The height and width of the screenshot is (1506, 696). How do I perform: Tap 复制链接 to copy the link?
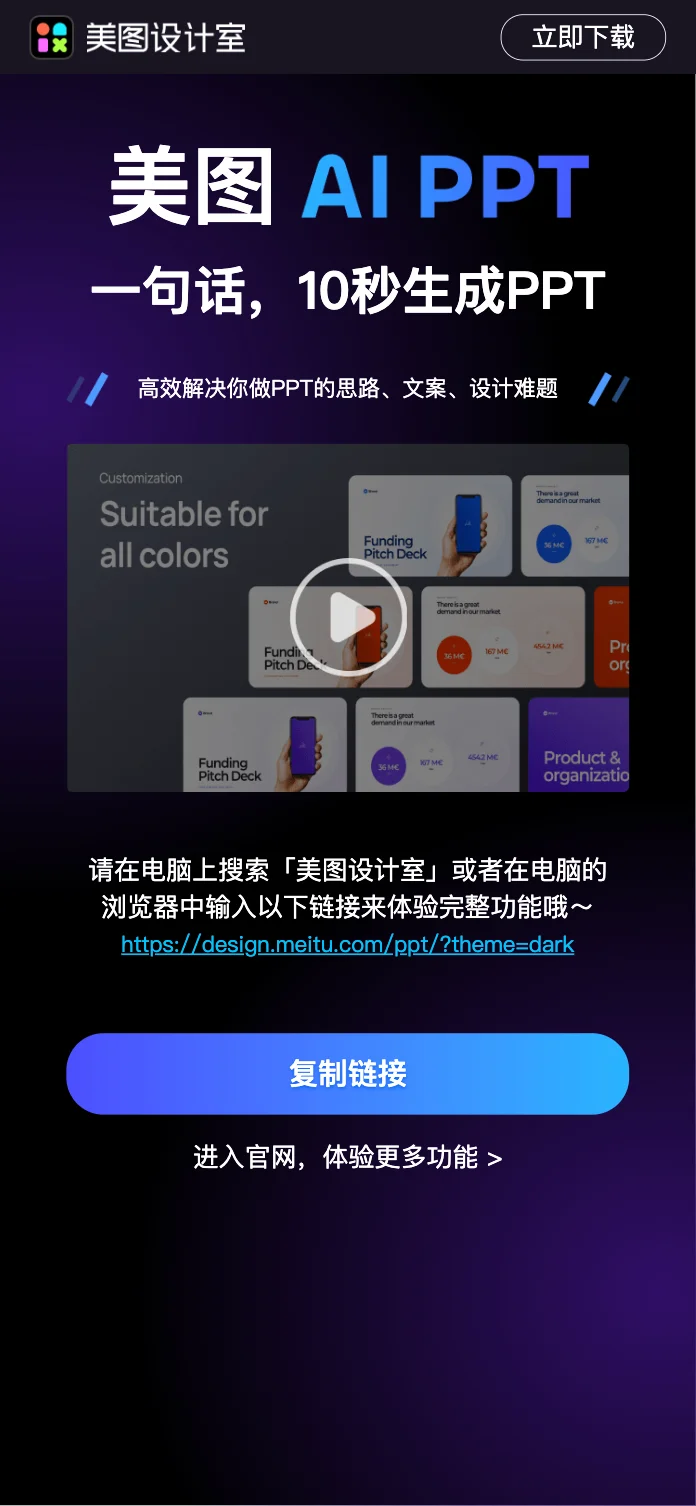[x=347, y=1073]
